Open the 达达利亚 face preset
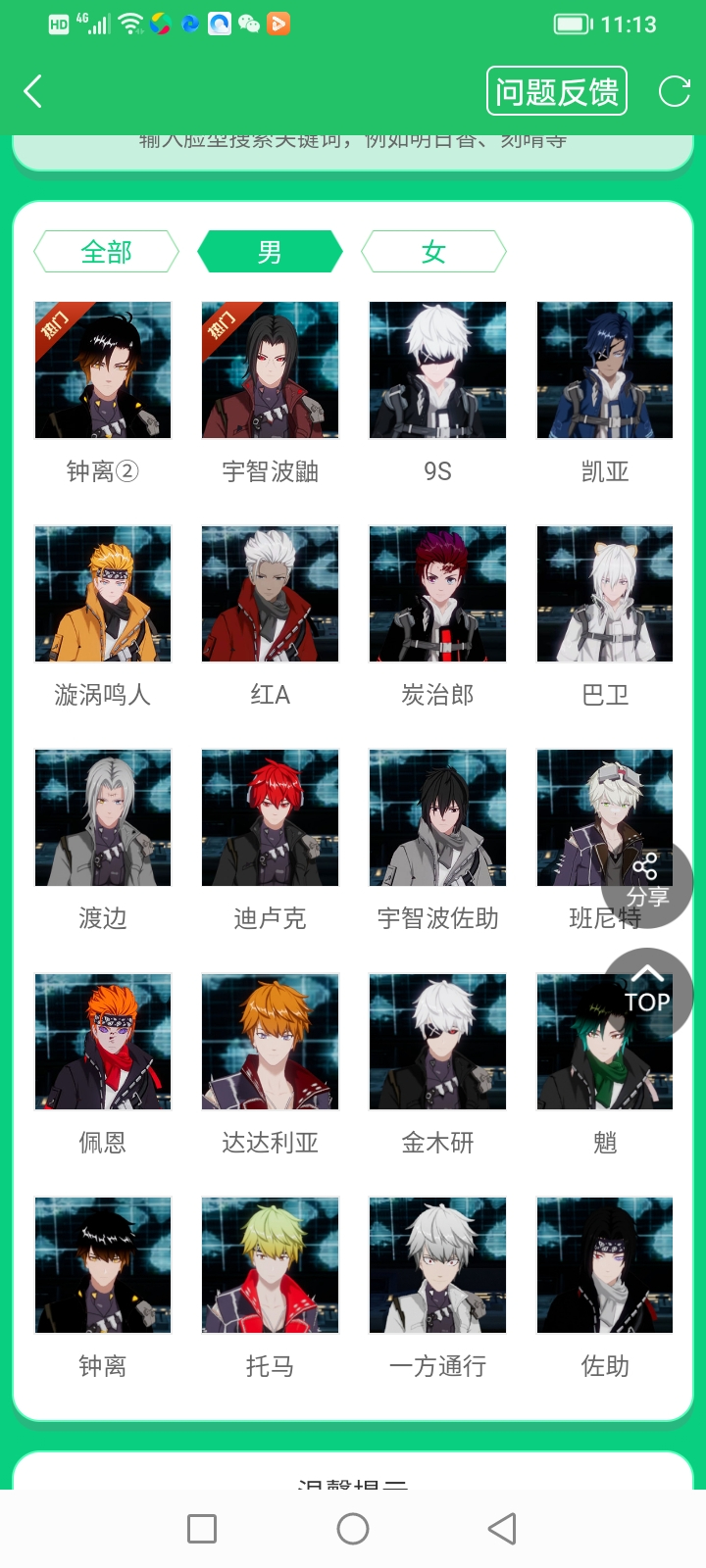Image resolution: width=706 pixels, height=1568 pixels. click(270, 1041)
